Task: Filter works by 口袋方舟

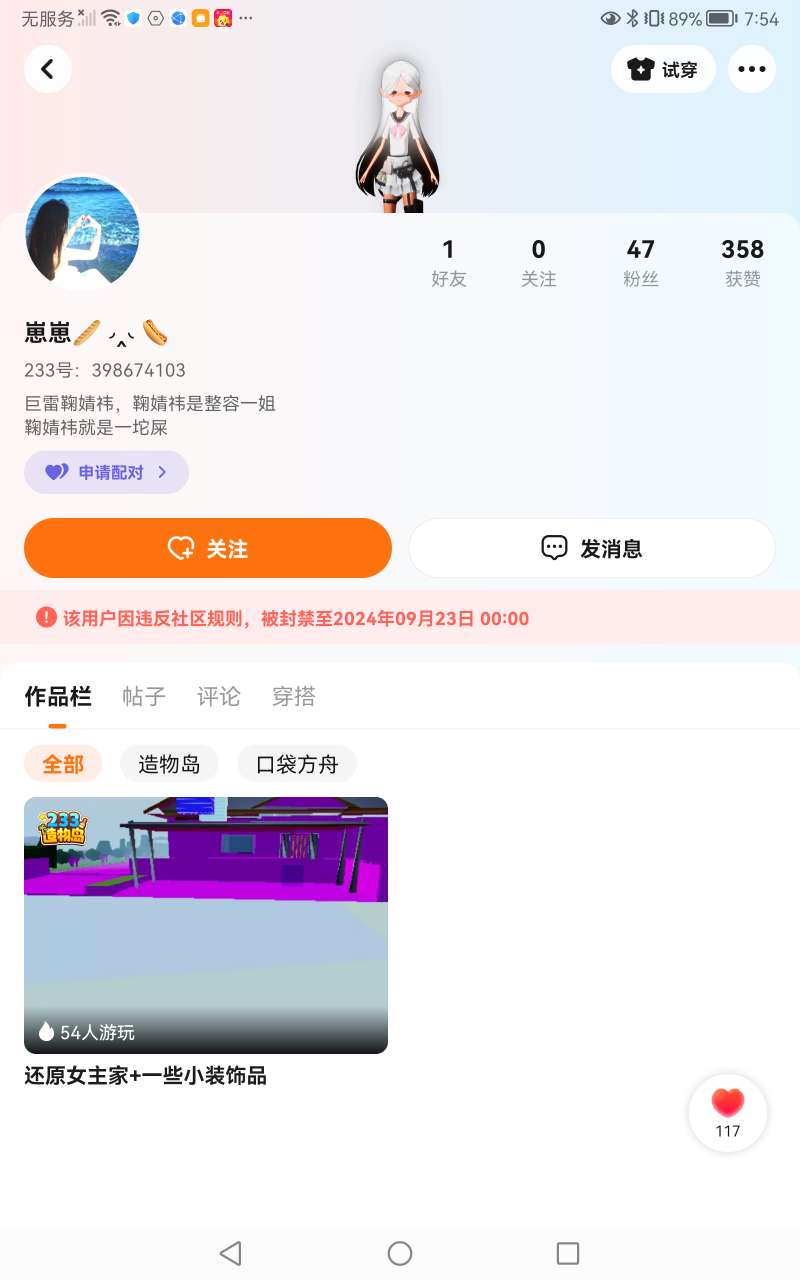Action: (297, 764)
